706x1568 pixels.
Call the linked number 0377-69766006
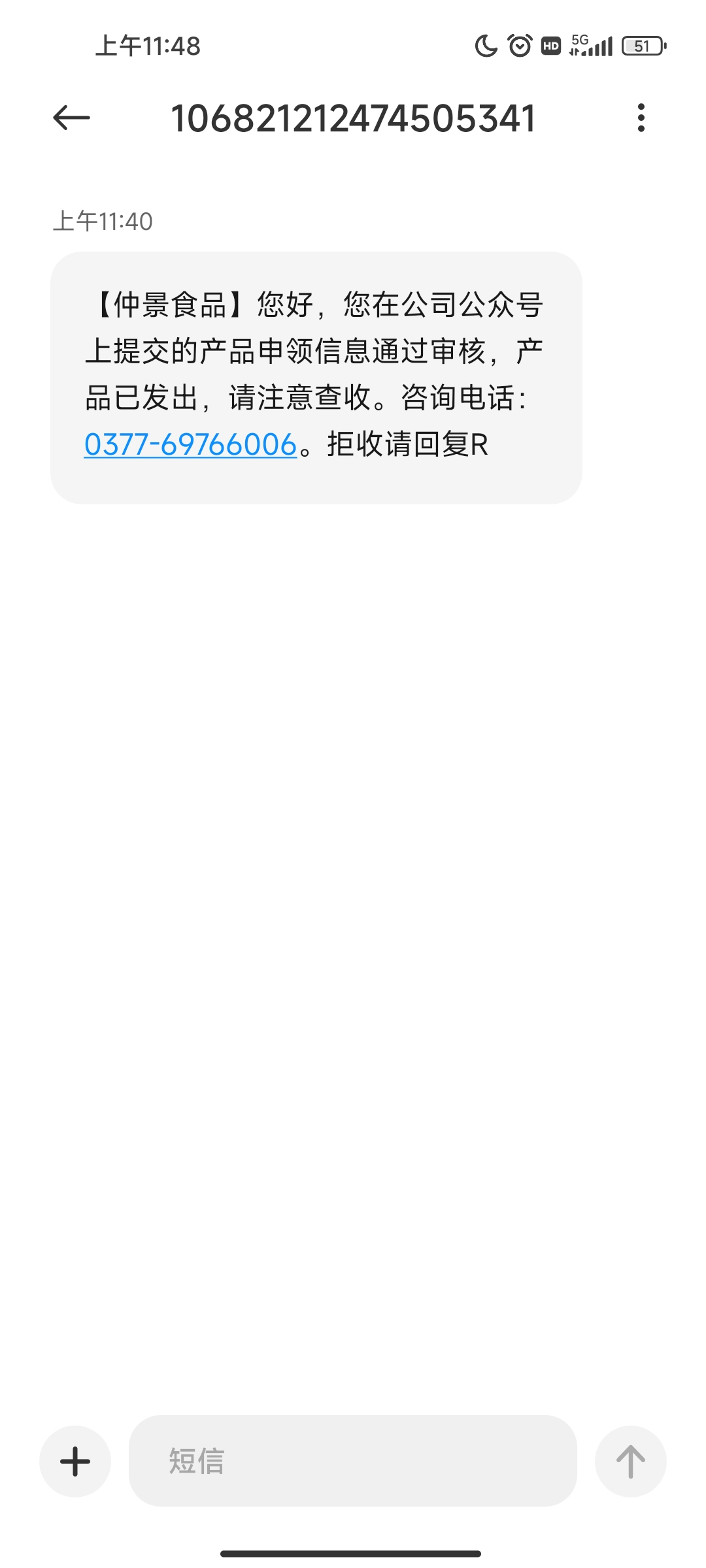190,444
